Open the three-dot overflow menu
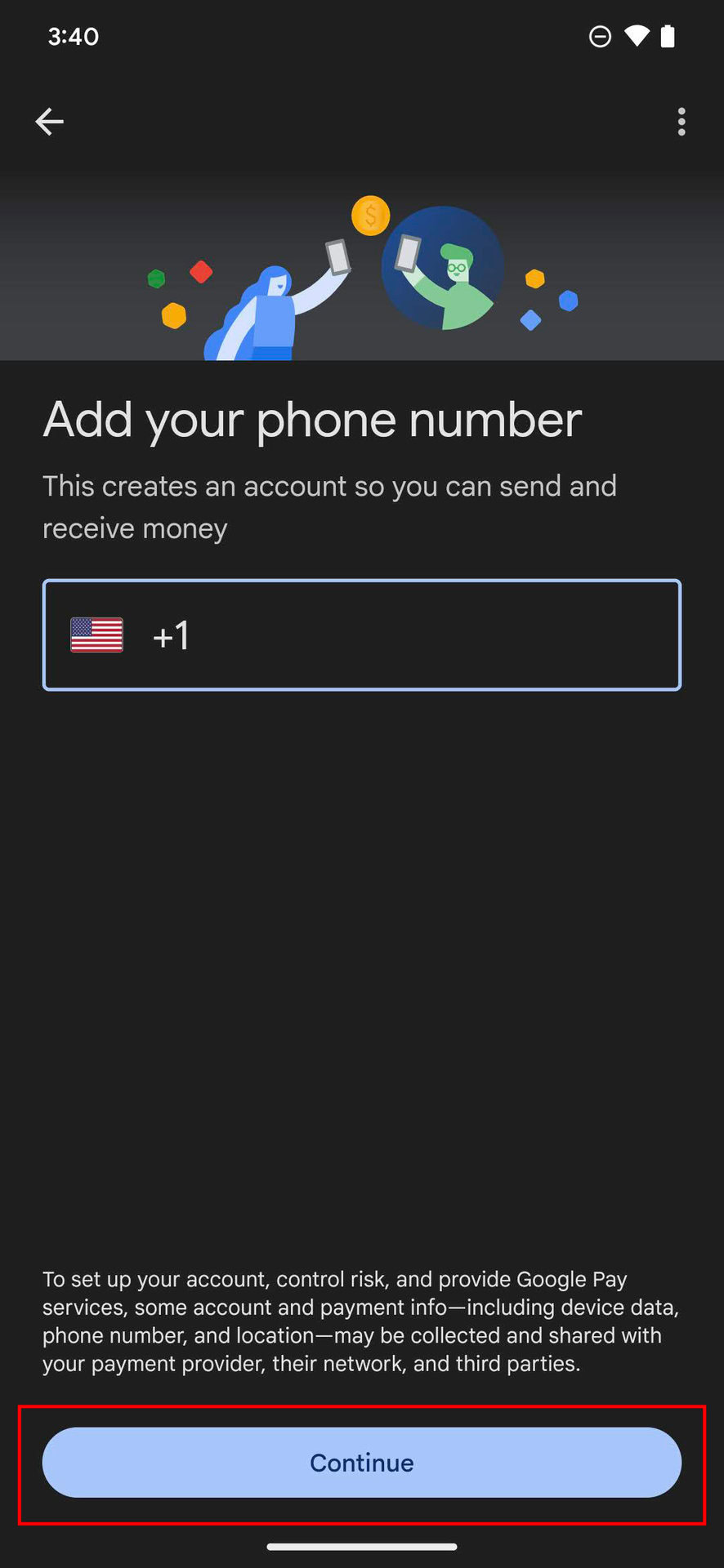 (x=681, y=122)
